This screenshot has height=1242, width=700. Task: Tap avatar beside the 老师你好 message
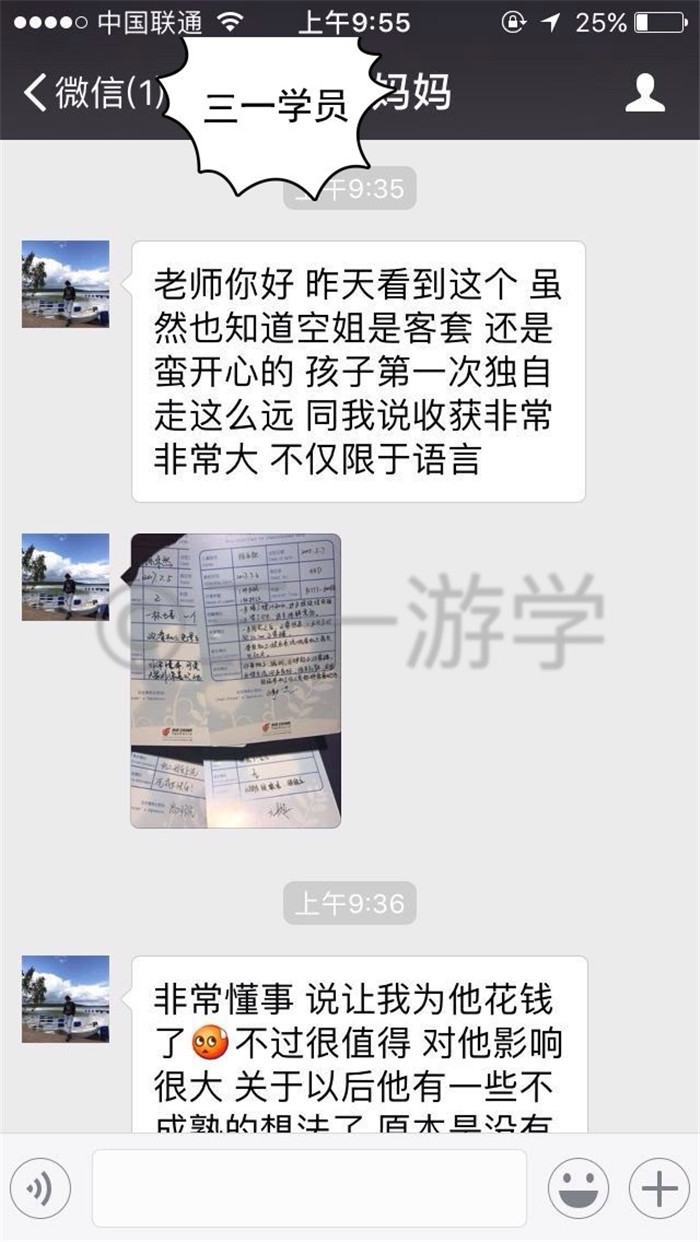(x=66, y=284)
